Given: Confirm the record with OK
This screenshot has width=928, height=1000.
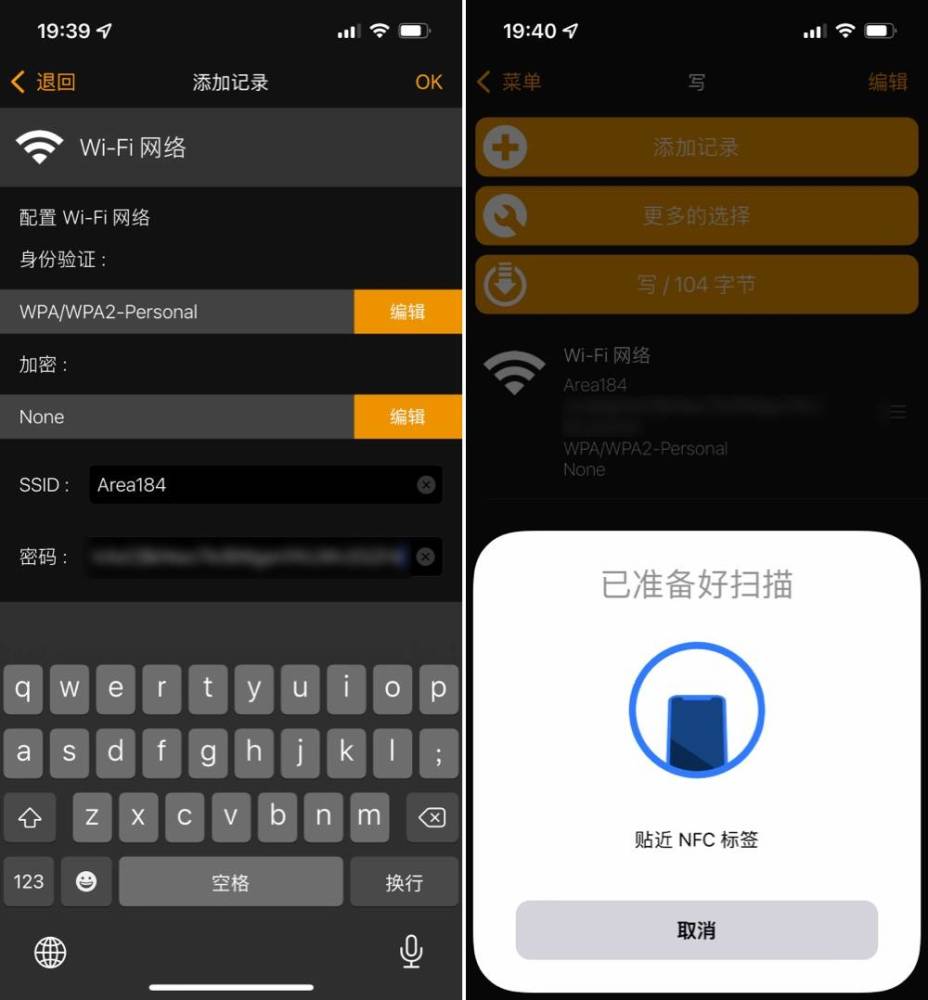Looking at the screenshot, I should pyautogui.click(x=428, y=82).
